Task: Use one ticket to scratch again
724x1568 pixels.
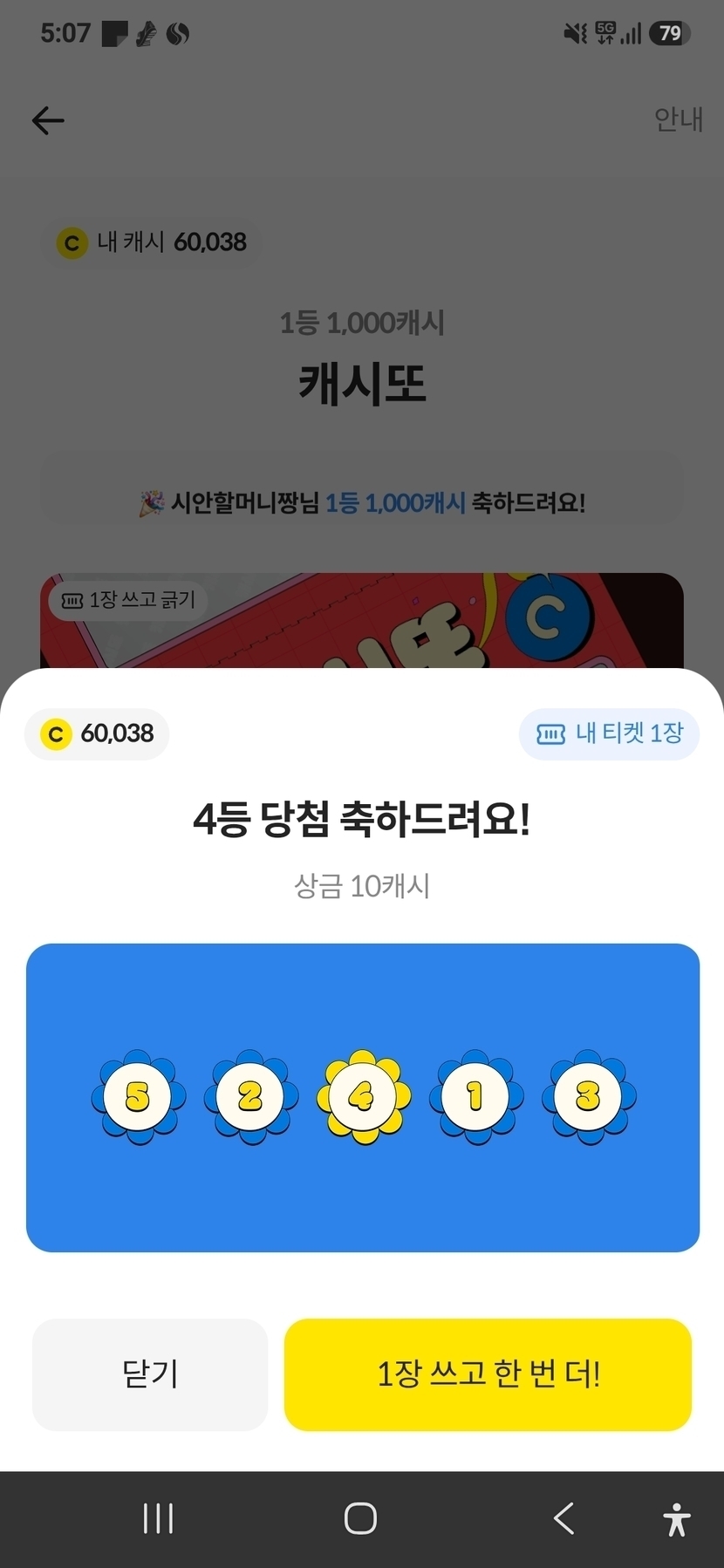Action: tap(488, 1374)
